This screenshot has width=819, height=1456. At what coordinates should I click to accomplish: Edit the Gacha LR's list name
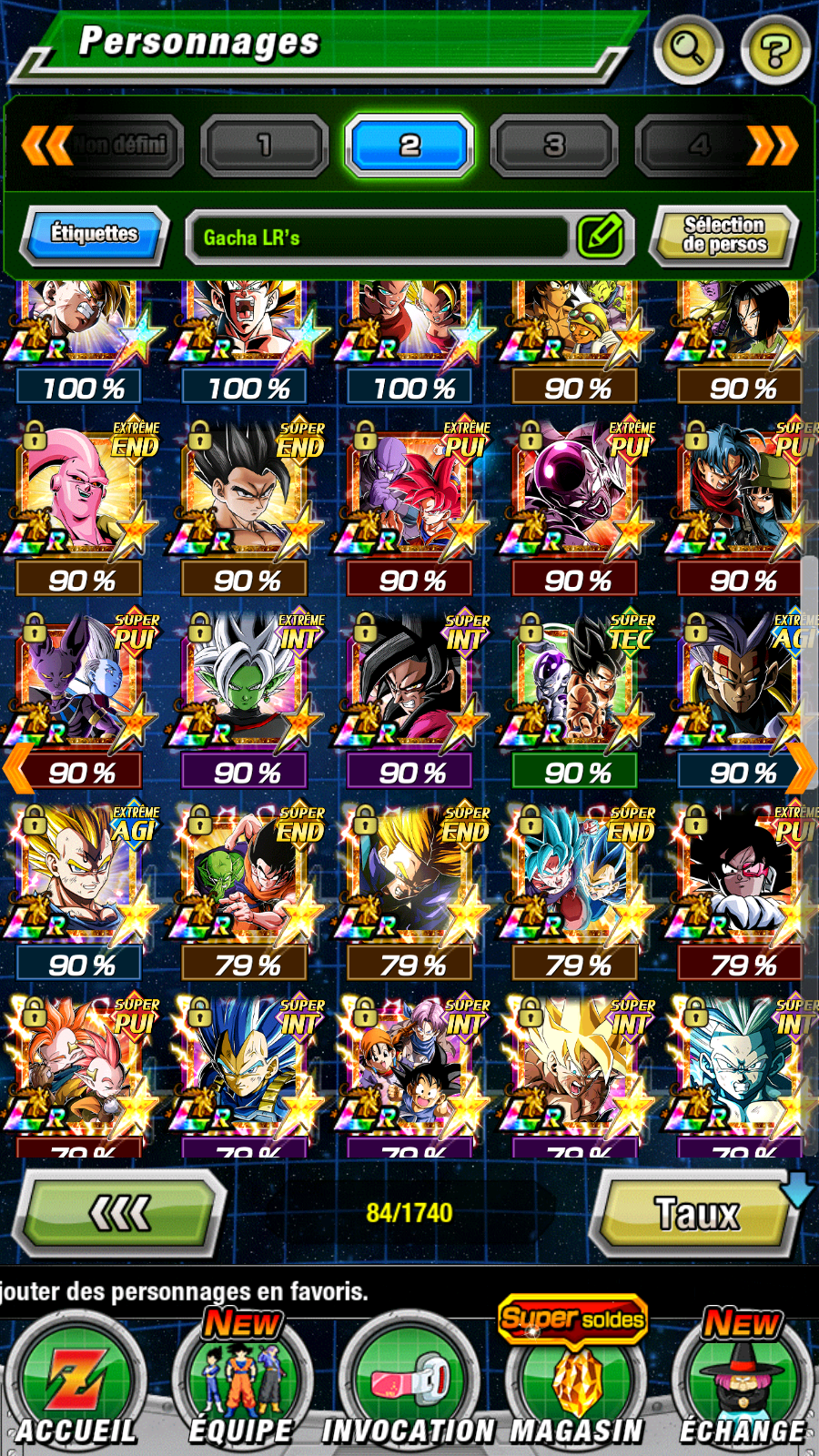pos(601,237)
